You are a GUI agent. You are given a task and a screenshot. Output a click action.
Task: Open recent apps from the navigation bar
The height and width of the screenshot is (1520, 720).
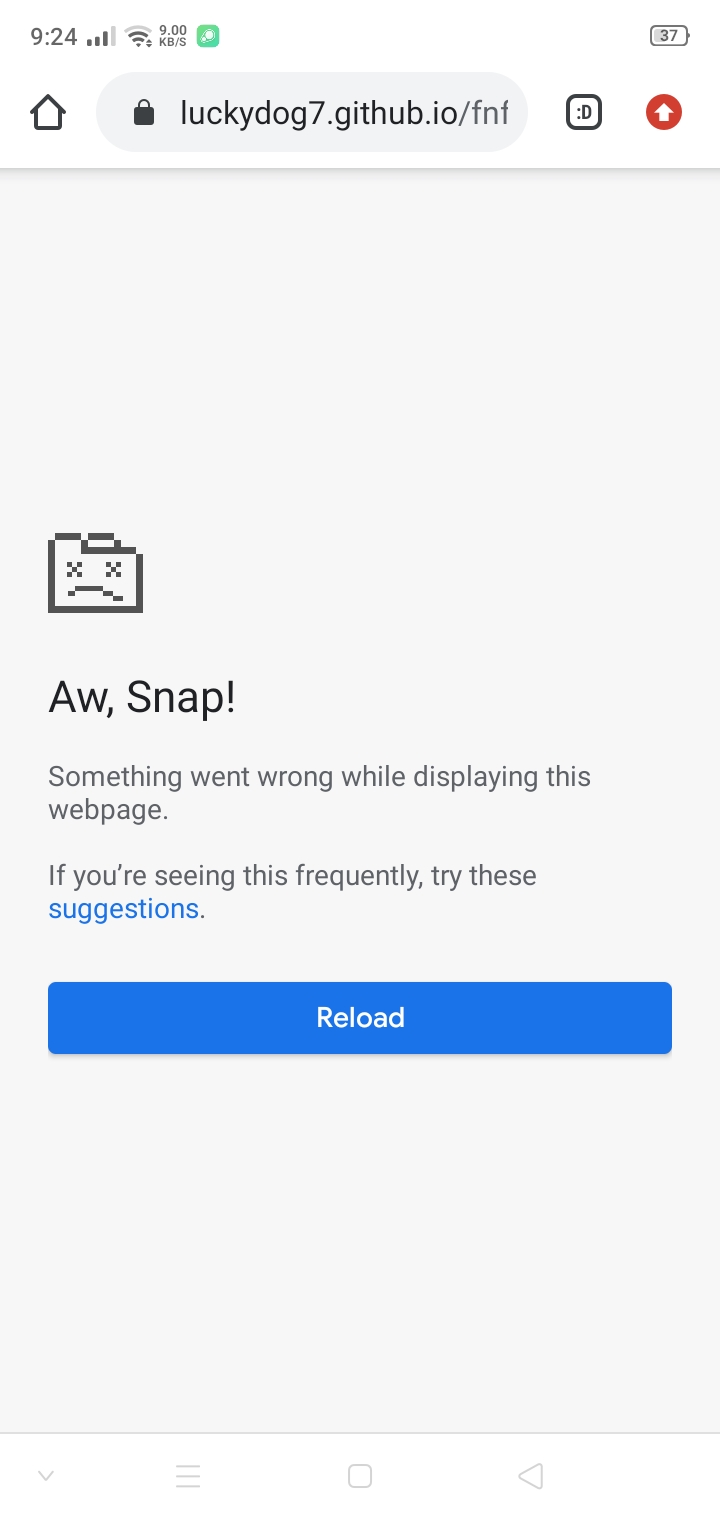click(x=188, y=1476)
